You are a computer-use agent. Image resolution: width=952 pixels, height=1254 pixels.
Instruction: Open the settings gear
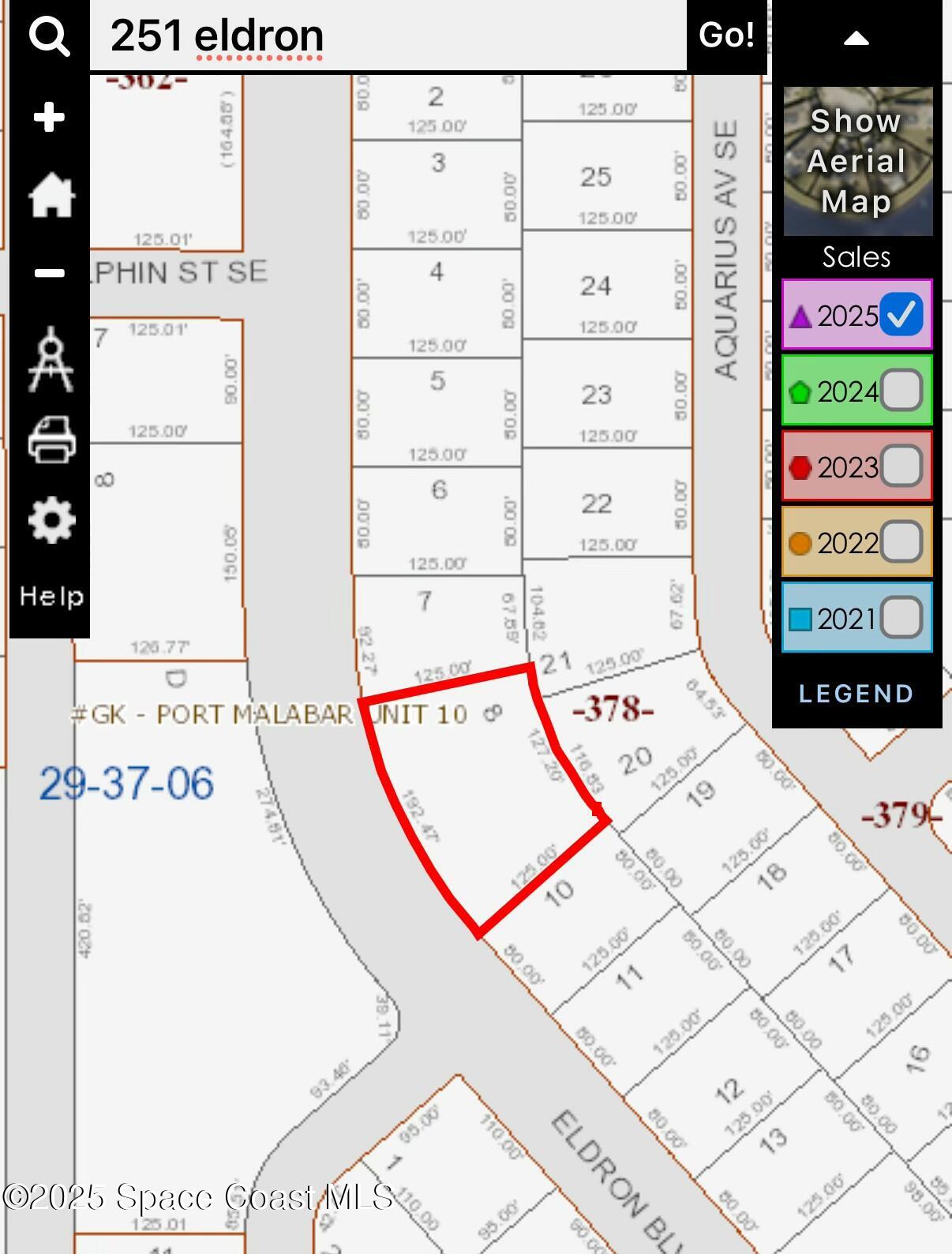coord(51,519)
